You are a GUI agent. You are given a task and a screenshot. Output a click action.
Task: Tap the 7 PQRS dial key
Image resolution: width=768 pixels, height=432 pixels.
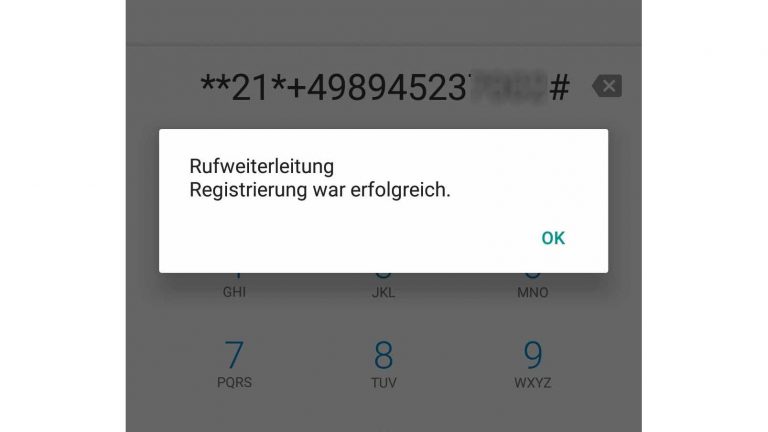pyautogui.click(x=234, y=362)
